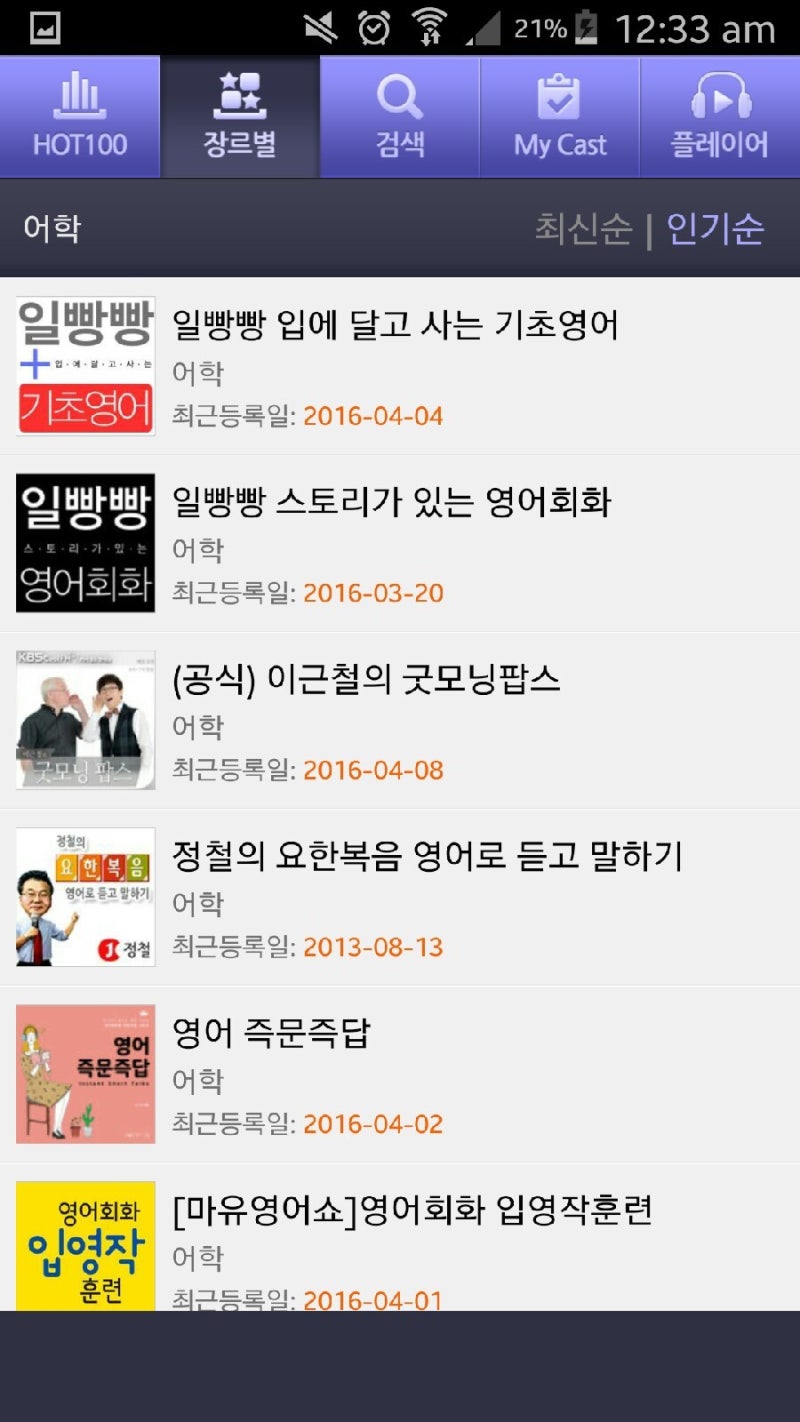Go to the My Cast tab
Image resolution: width=800 pixels, height=1422 pixels.
(560, 117)
